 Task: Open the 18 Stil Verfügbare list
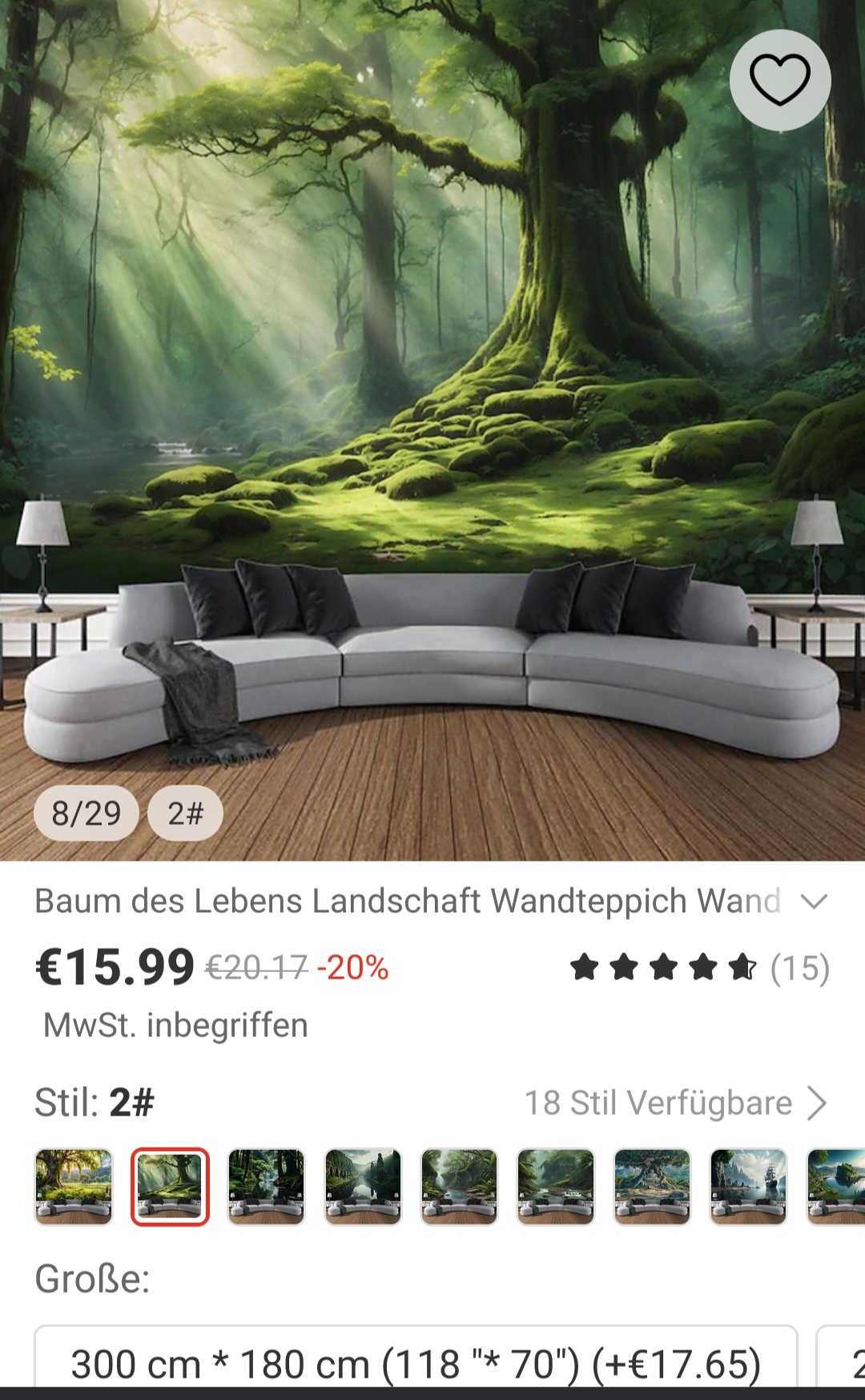point(674,1103)
